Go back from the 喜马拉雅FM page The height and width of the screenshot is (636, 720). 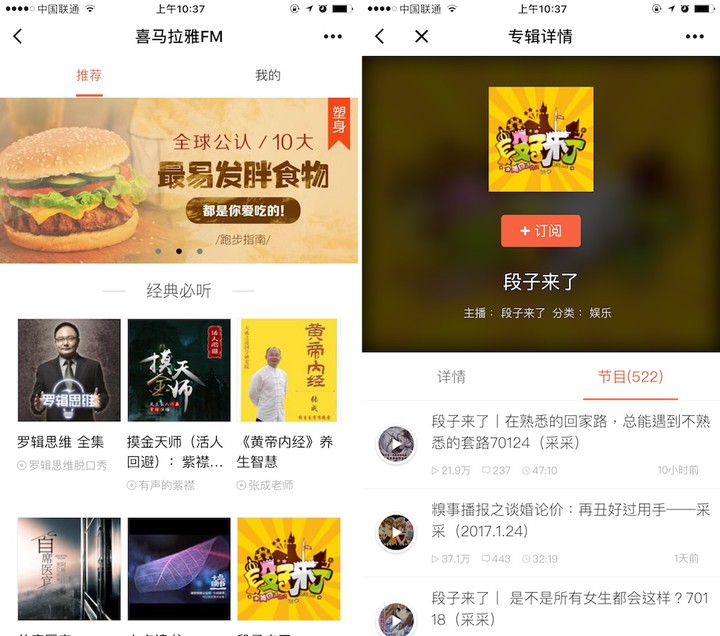17,37
